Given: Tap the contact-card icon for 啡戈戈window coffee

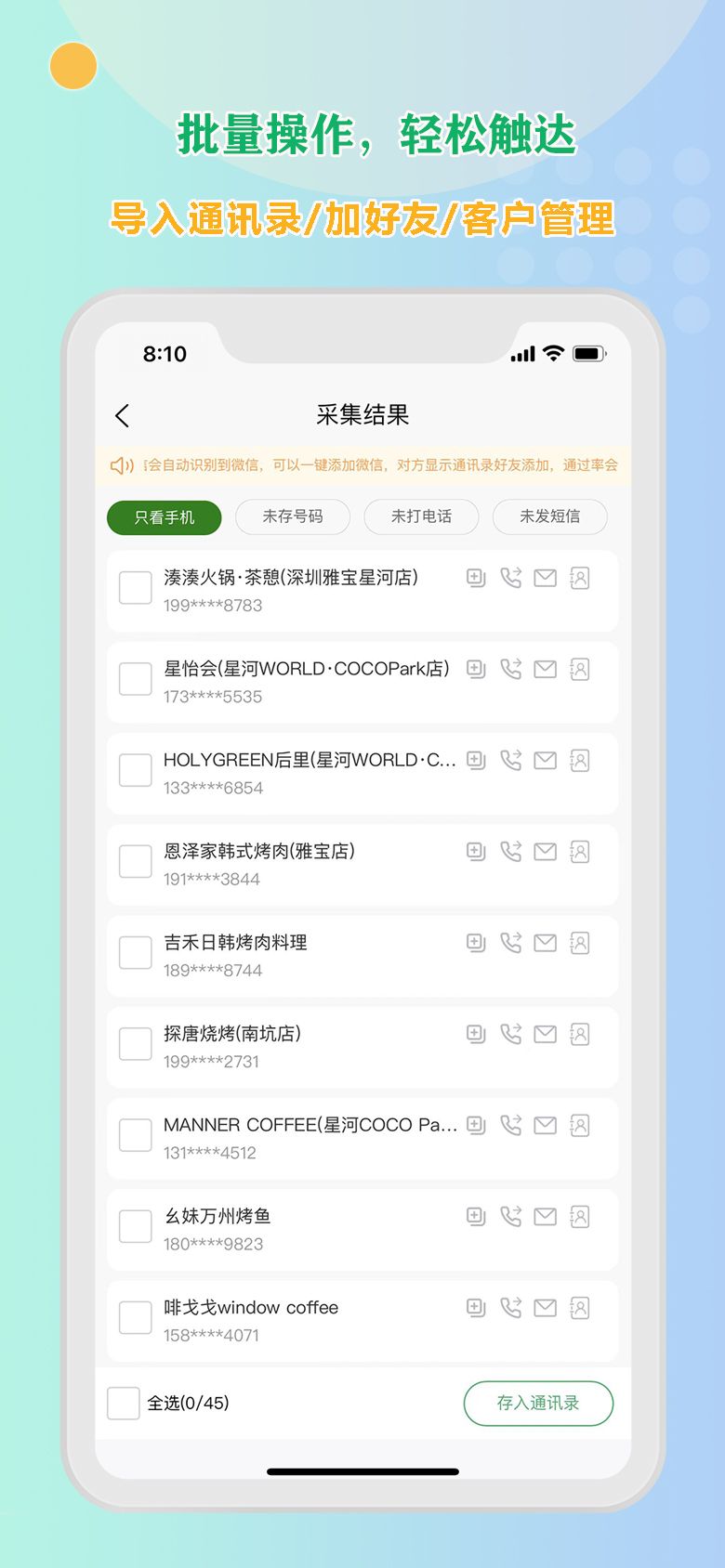Looking at the screenshot, I should click(580, 1306).
